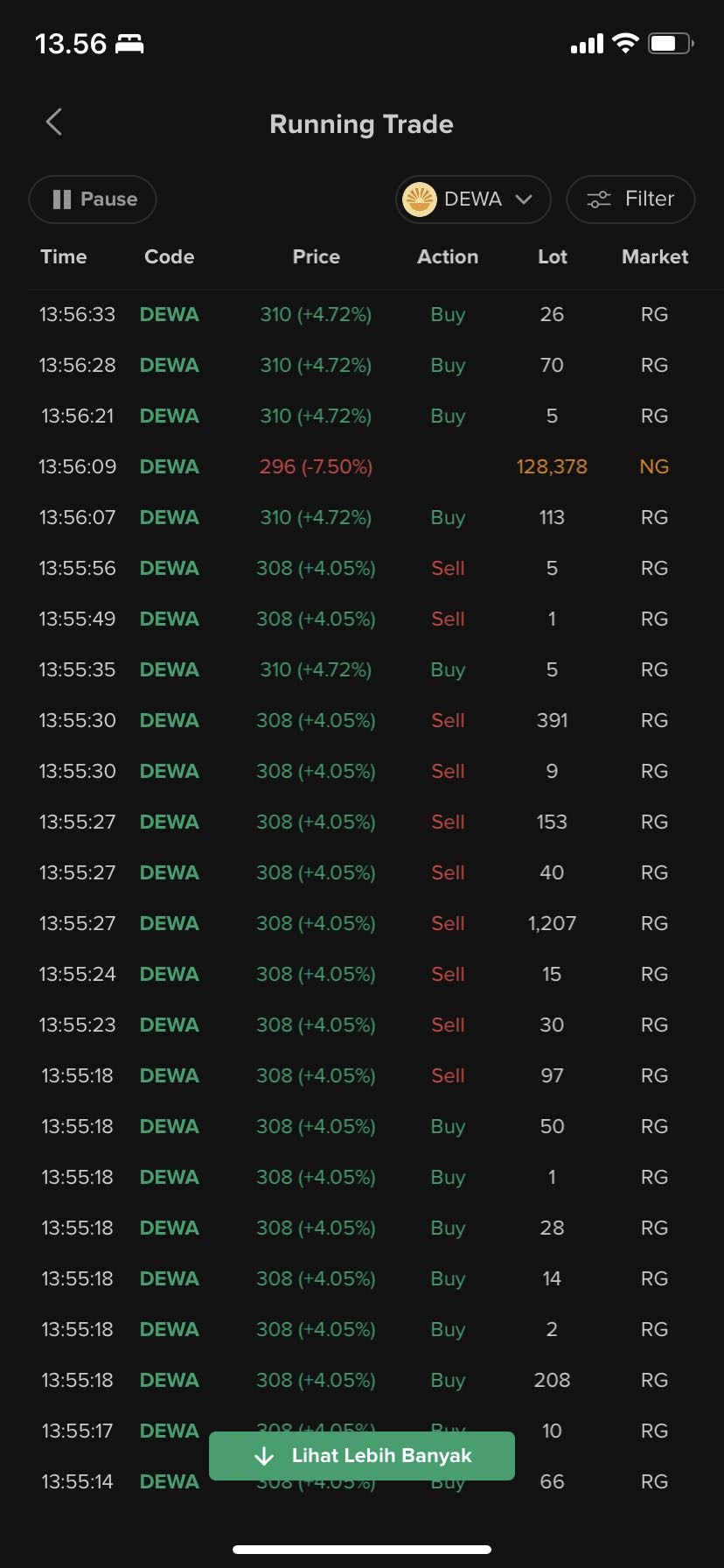Tap Lihat Lebih Banyak button

click(362, 1456)
